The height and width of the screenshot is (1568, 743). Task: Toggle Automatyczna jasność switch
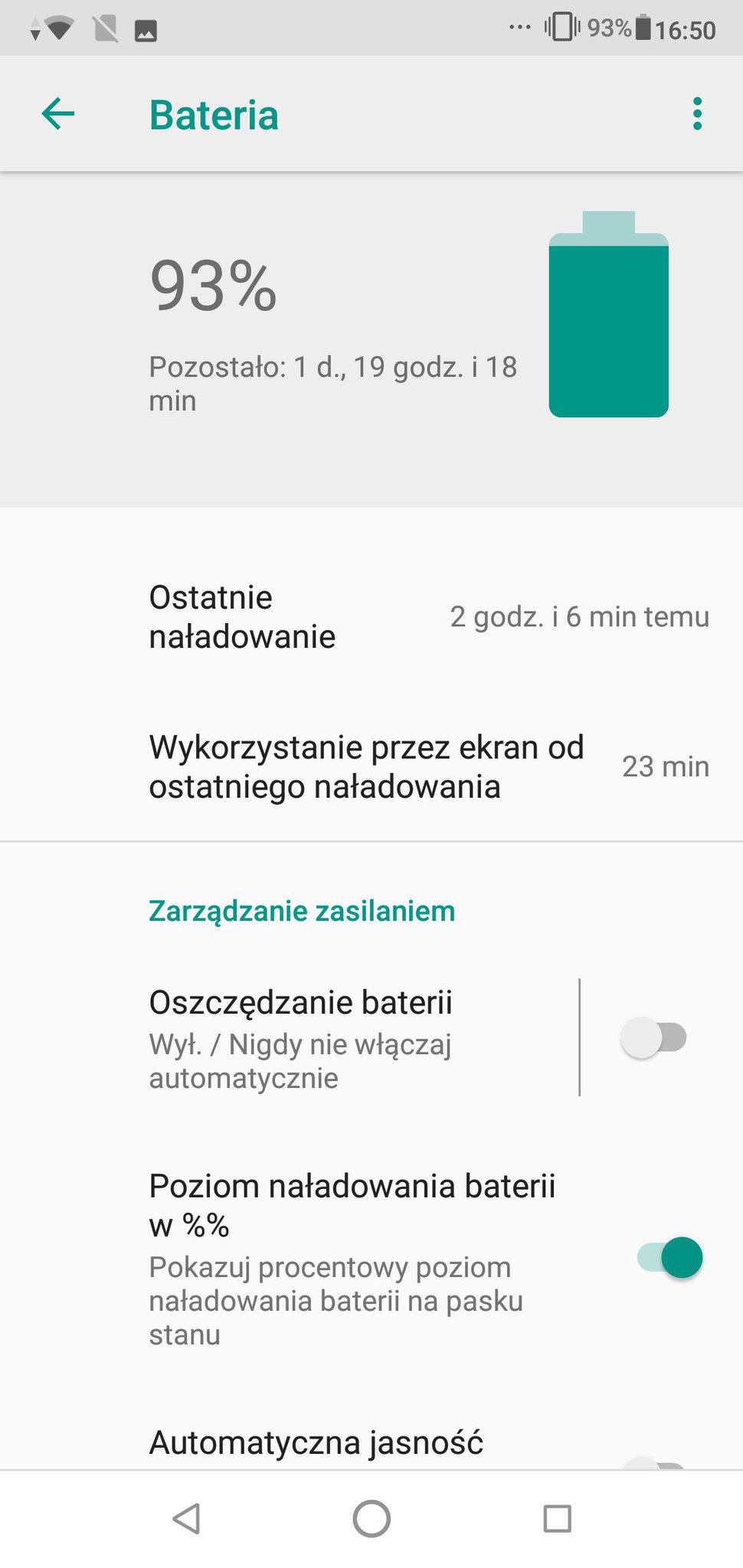tap(653, 1462)
